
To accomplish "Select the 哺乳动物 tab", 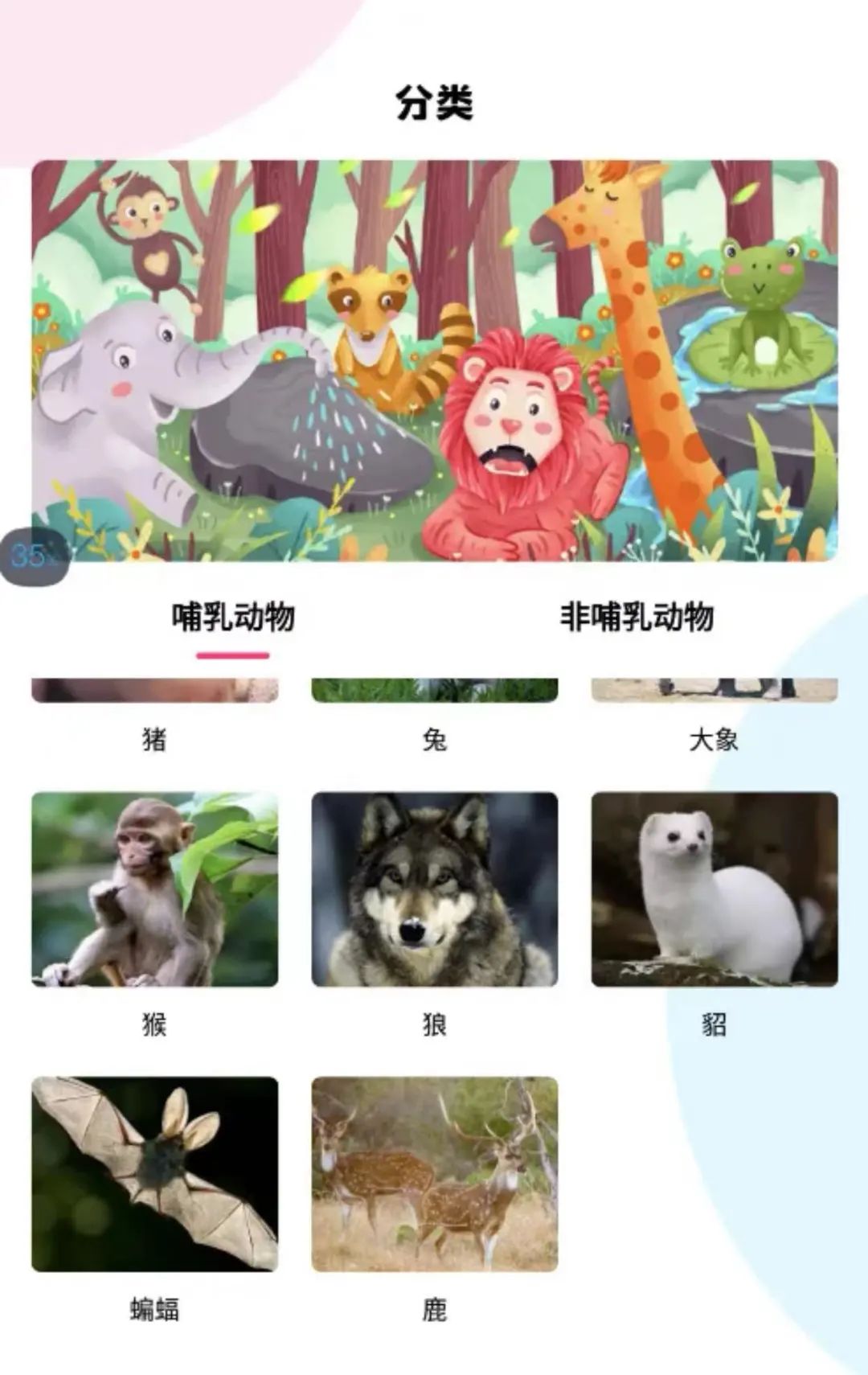I will [x=233, y=618].
